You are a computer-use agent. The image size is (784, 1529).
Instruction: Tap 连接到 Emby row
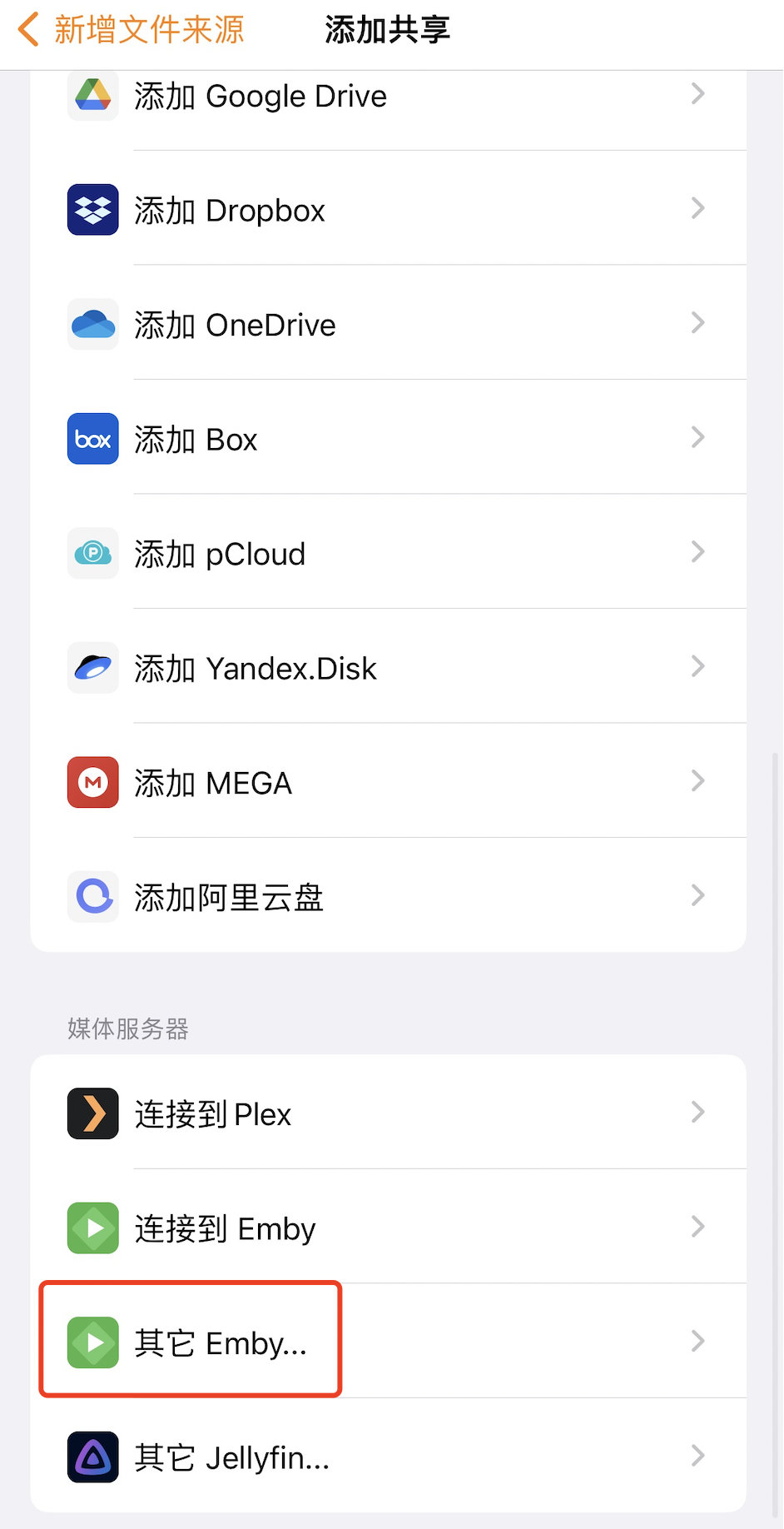(388, 1227)
